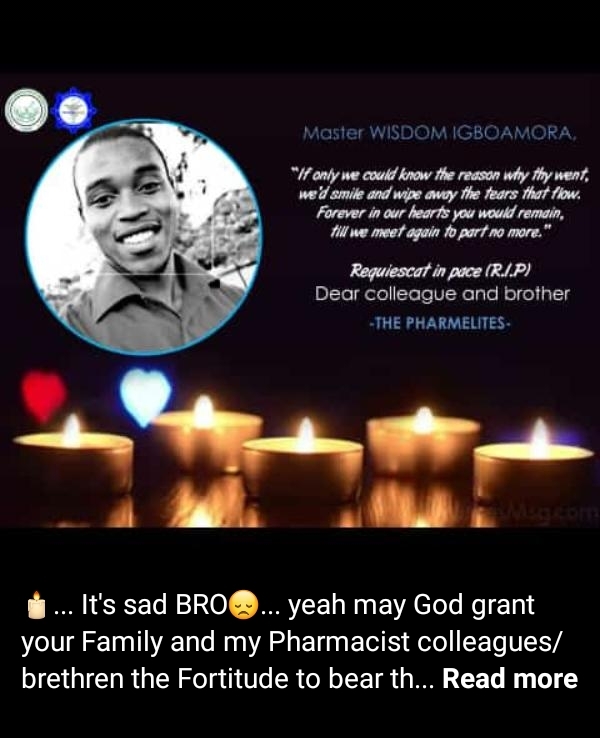Tap the memorial photo being viewed
This screenshot has width=600, height=738.
pyautogui.click(x=300, y=300)
